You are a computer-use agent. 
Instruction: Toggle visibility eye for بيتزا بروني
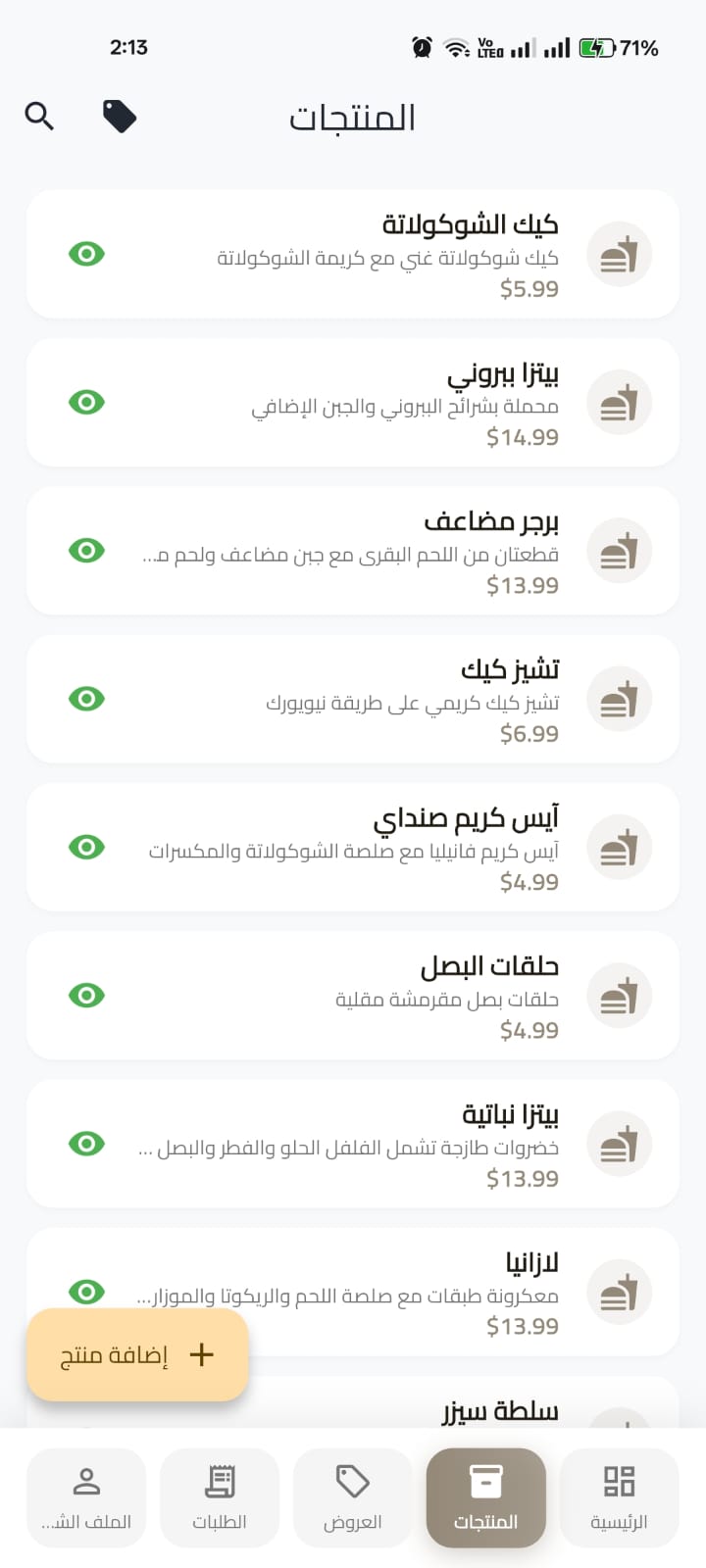click(x=86, y=402)
